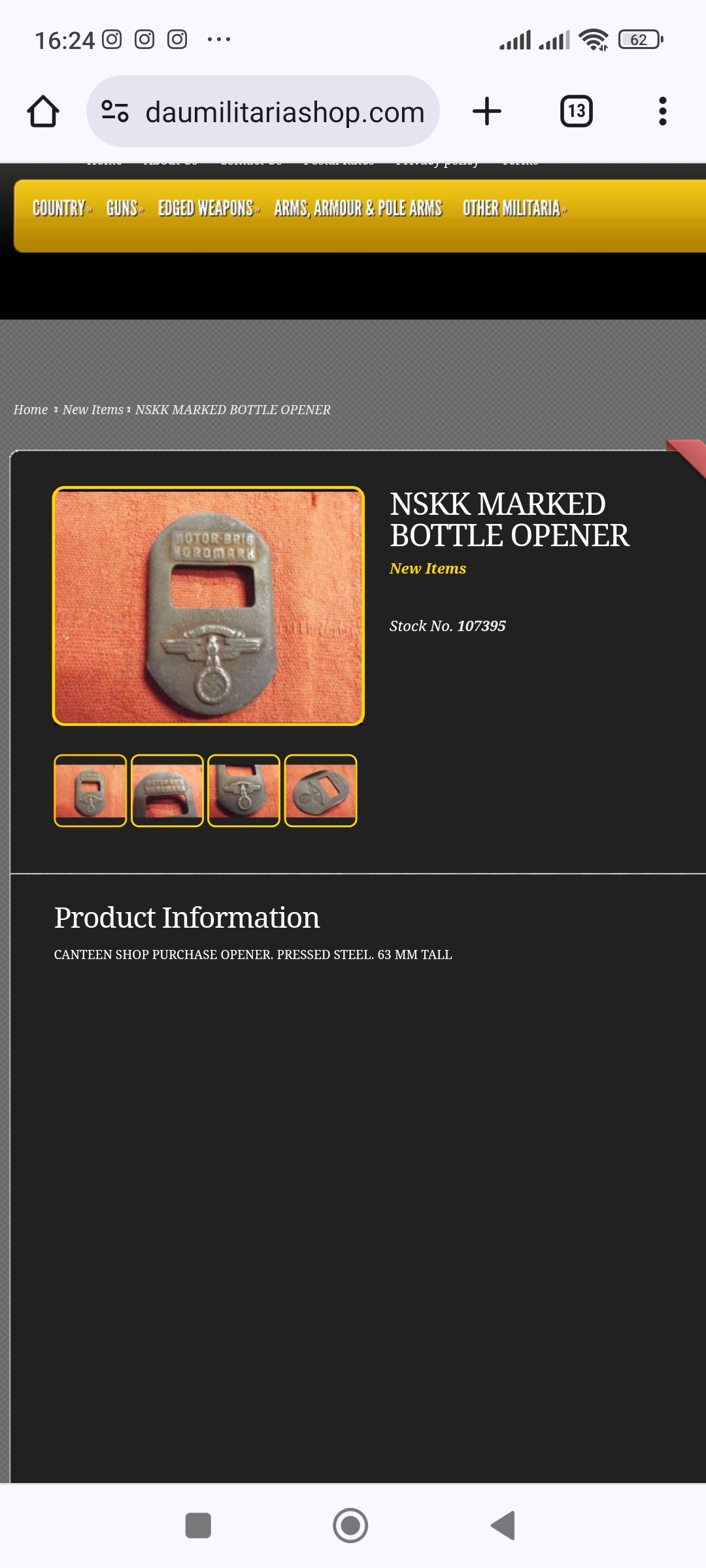Go to the Home breadcrumb link

(31, 410)
